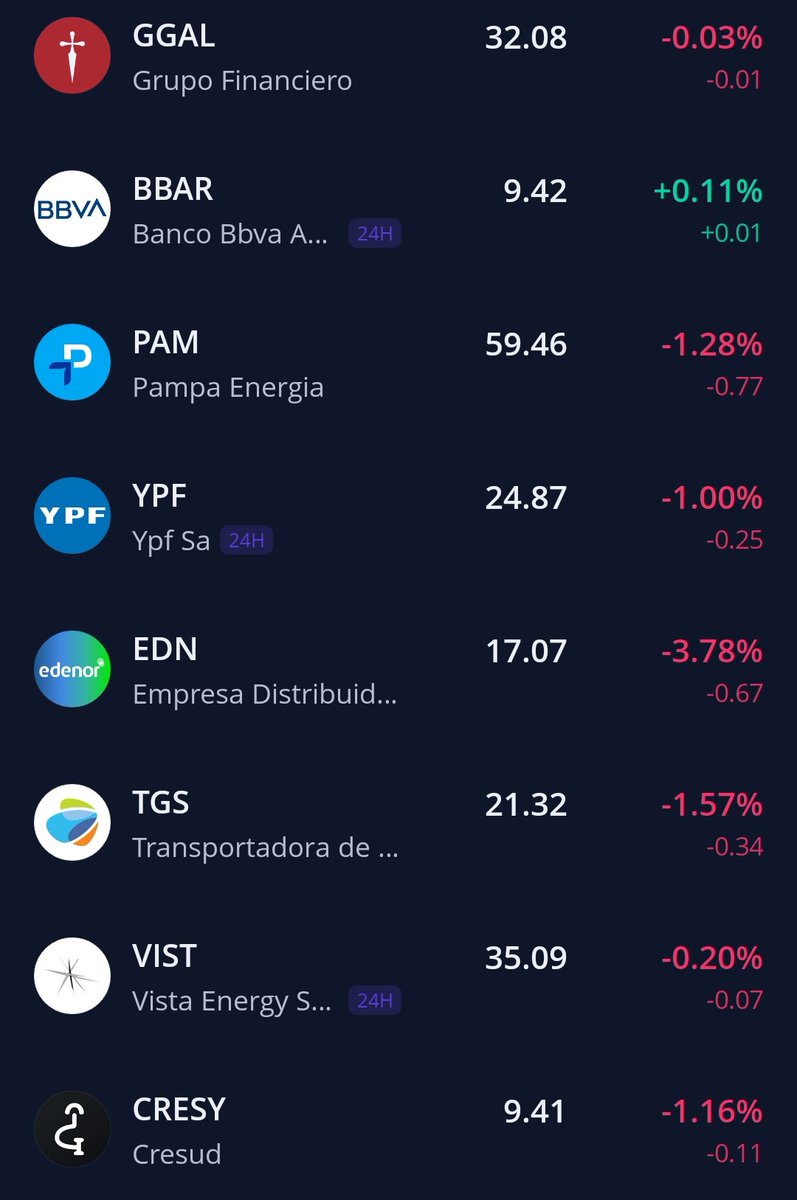Choose the CRESY Cresud stock row
Screen dimensions: 797x1200
tap(398, 1130)
